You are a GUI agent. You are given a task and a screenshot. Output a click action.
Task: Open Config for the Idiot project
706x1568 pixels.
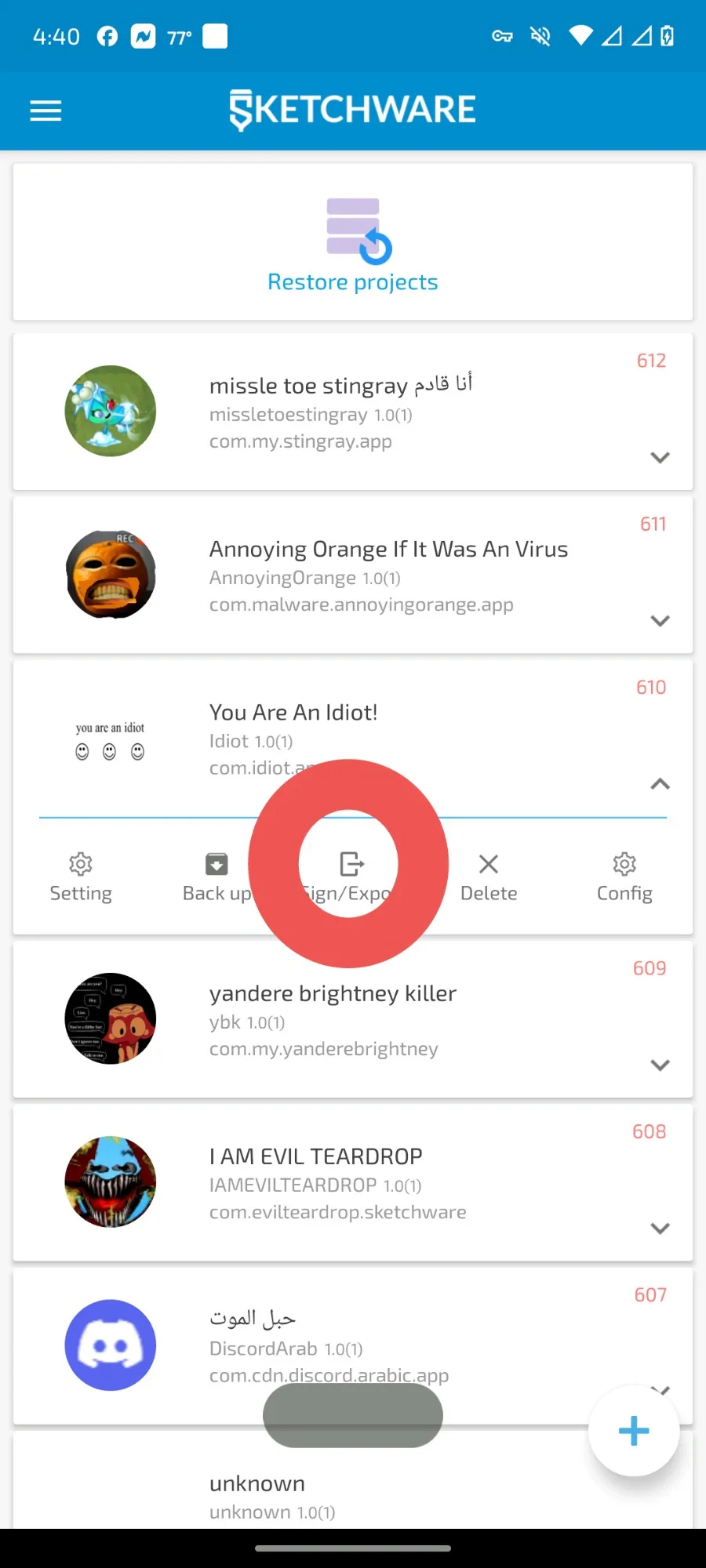[624, 877]
